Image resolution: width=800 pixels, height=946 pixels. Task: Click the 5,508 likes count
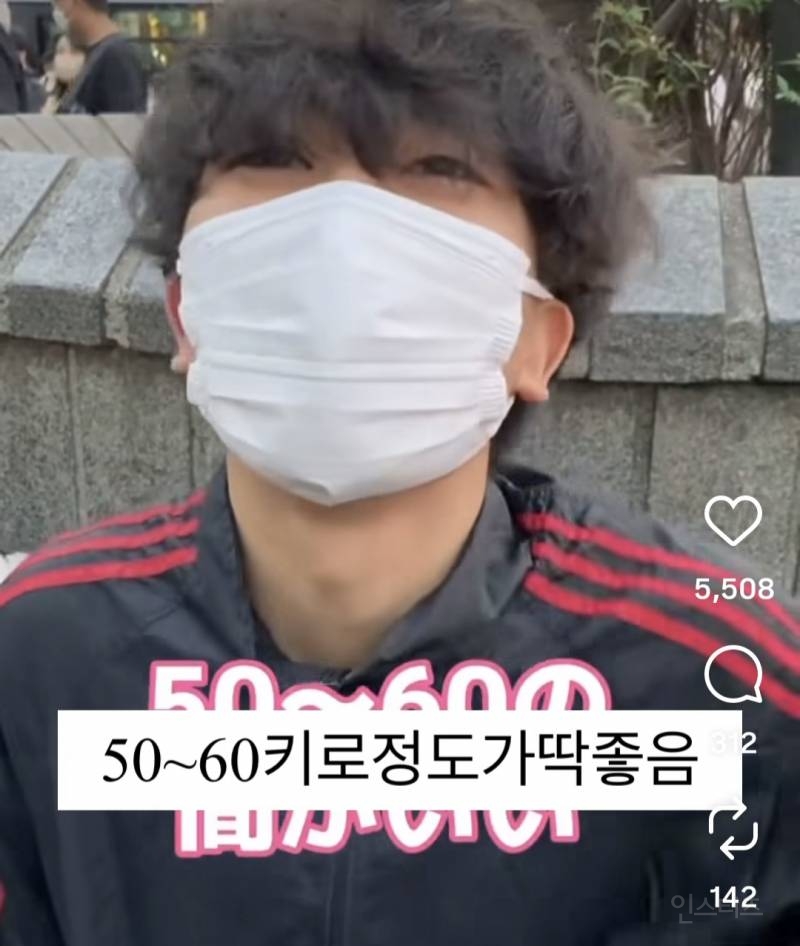tap(737, 585)
